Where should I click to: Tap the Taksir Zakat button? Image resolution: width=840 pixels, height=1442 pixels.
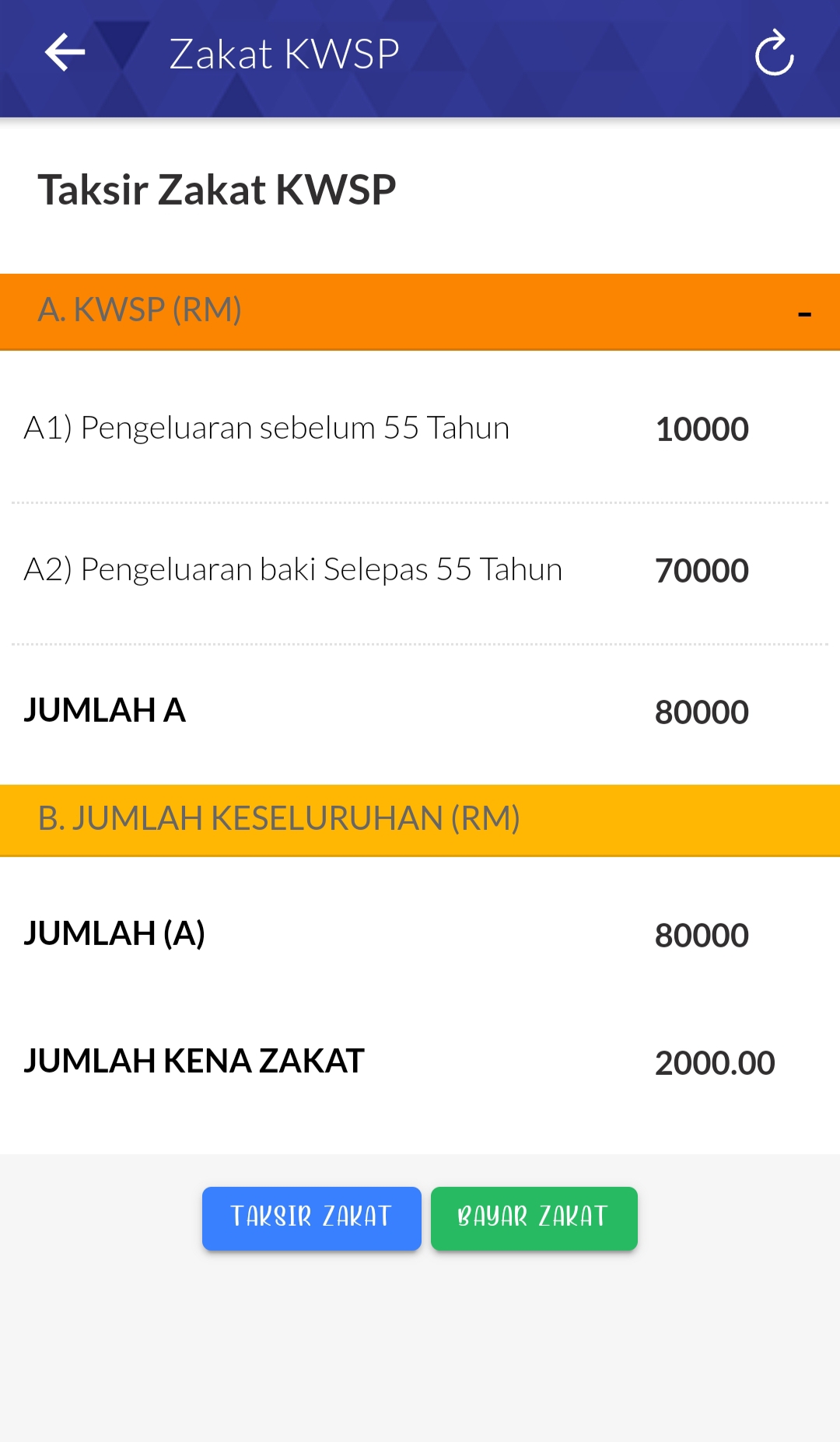click(311, 1218)
